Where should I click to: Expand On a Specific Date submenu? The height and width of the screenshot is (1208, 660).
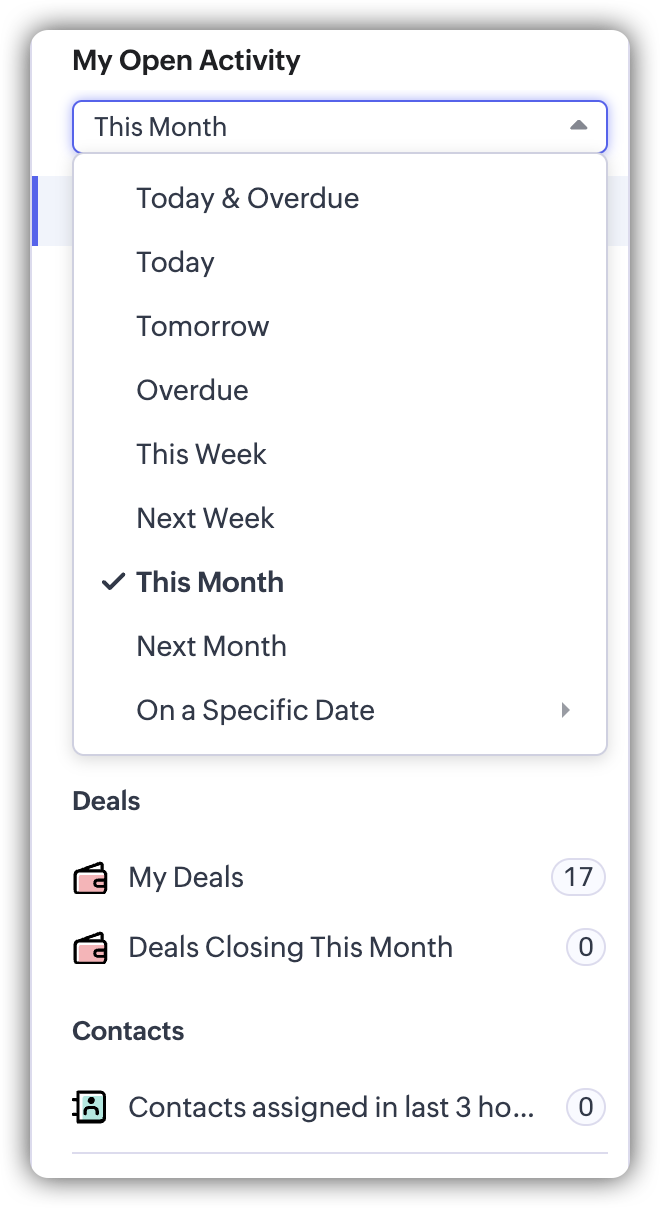click(x=256, y=710)
